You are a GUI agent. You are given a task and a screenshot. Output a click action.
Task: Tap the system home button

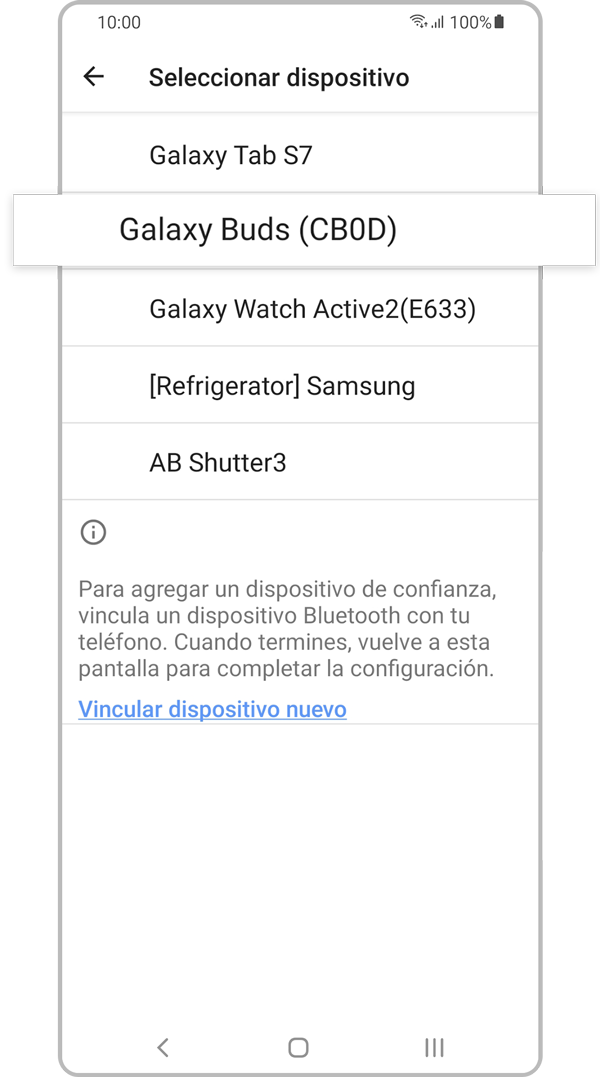click(x=298, y=1047)
